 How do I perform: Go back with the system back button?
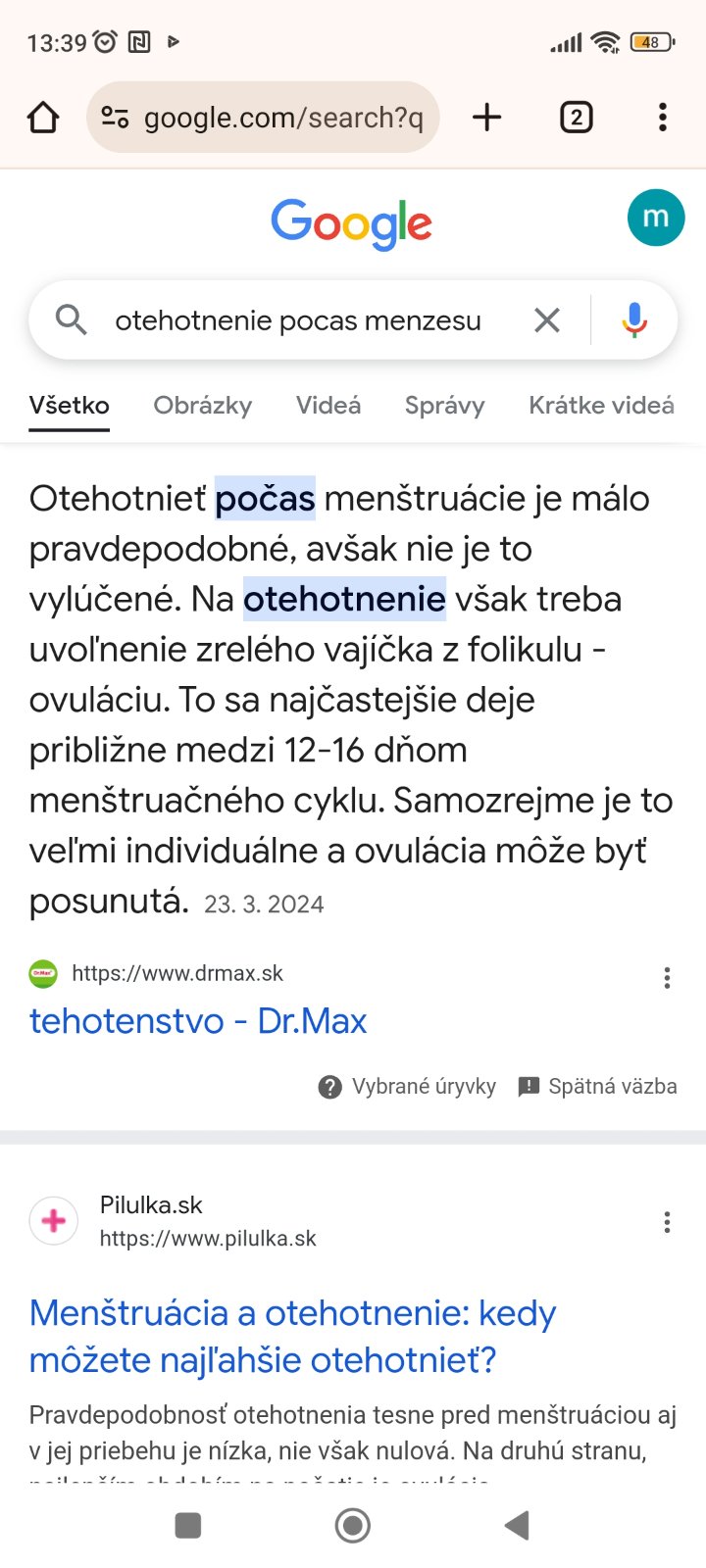pos(517,1525)
